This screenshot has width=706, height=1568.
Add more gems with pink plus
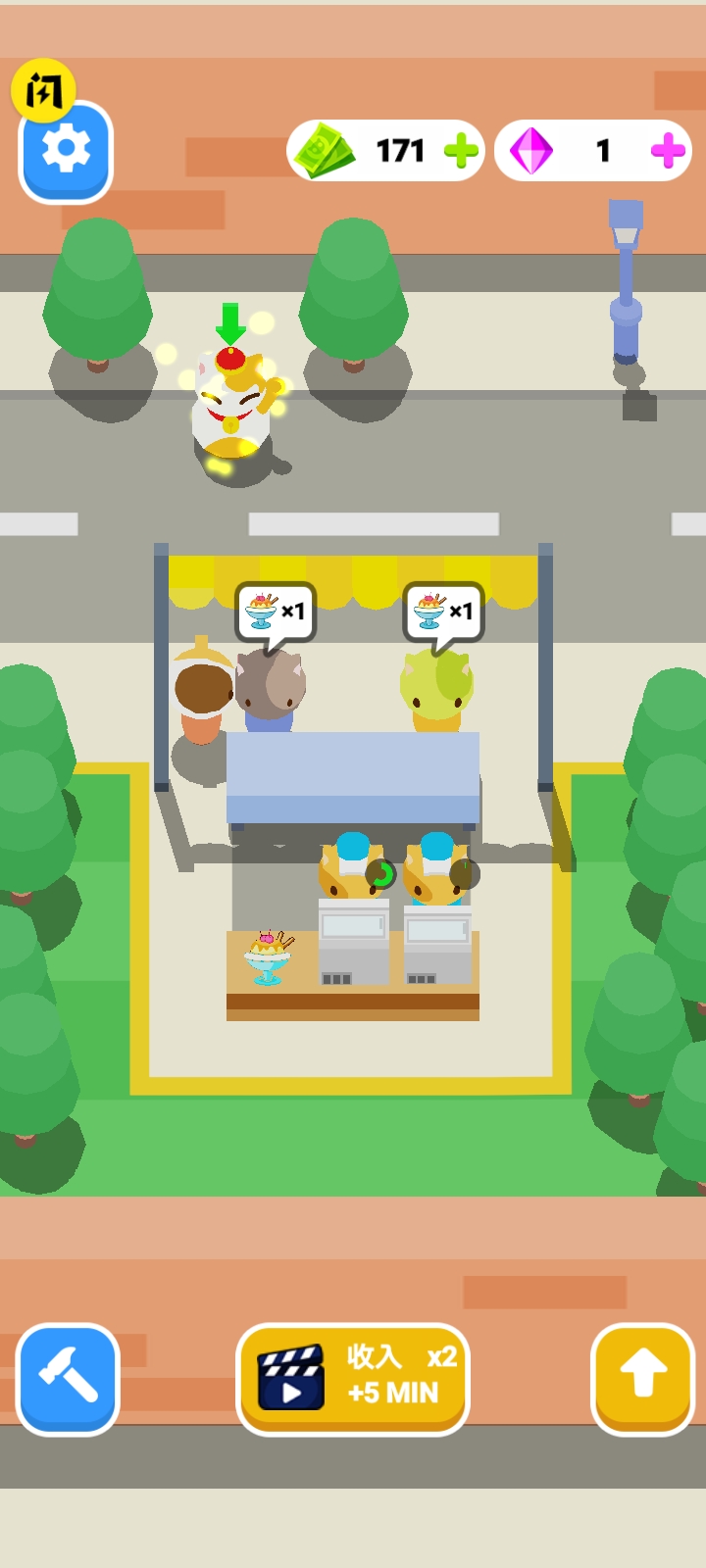coord(668,151)
